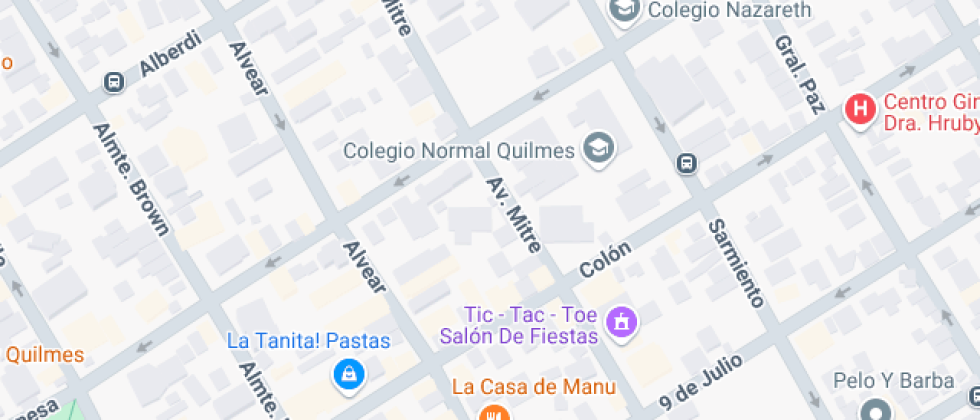The width and height of the screenshot is (980, 420).
Task: Select the bus stop icon on Sarmiento
Action: (x=686, y=164)
